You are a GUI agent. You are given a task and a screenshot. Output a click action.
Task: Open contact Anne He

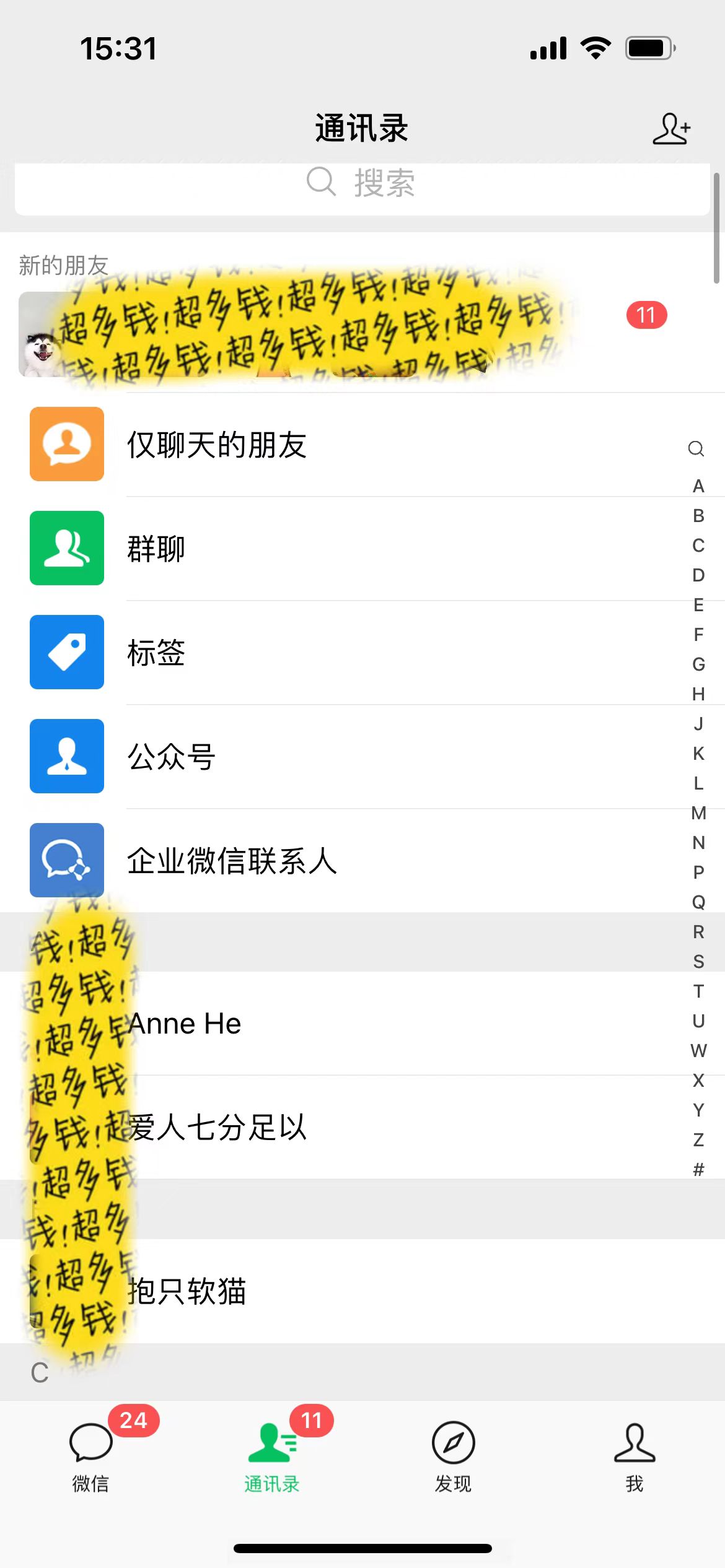(310, 1022)
